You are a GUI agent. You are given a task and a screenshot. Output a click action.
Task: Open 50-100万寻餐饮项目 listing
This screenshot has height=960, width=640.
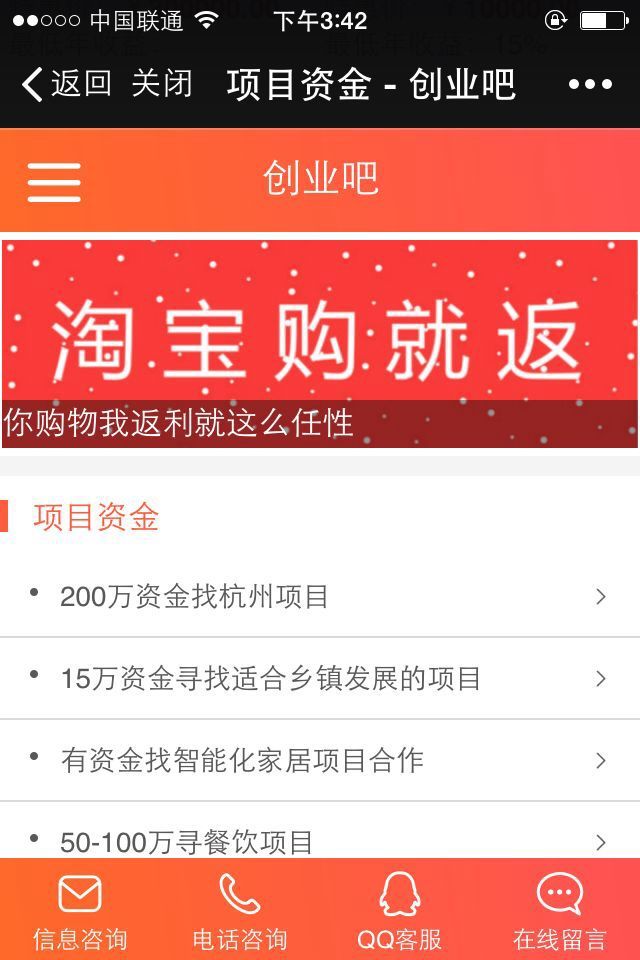[320, 840]
